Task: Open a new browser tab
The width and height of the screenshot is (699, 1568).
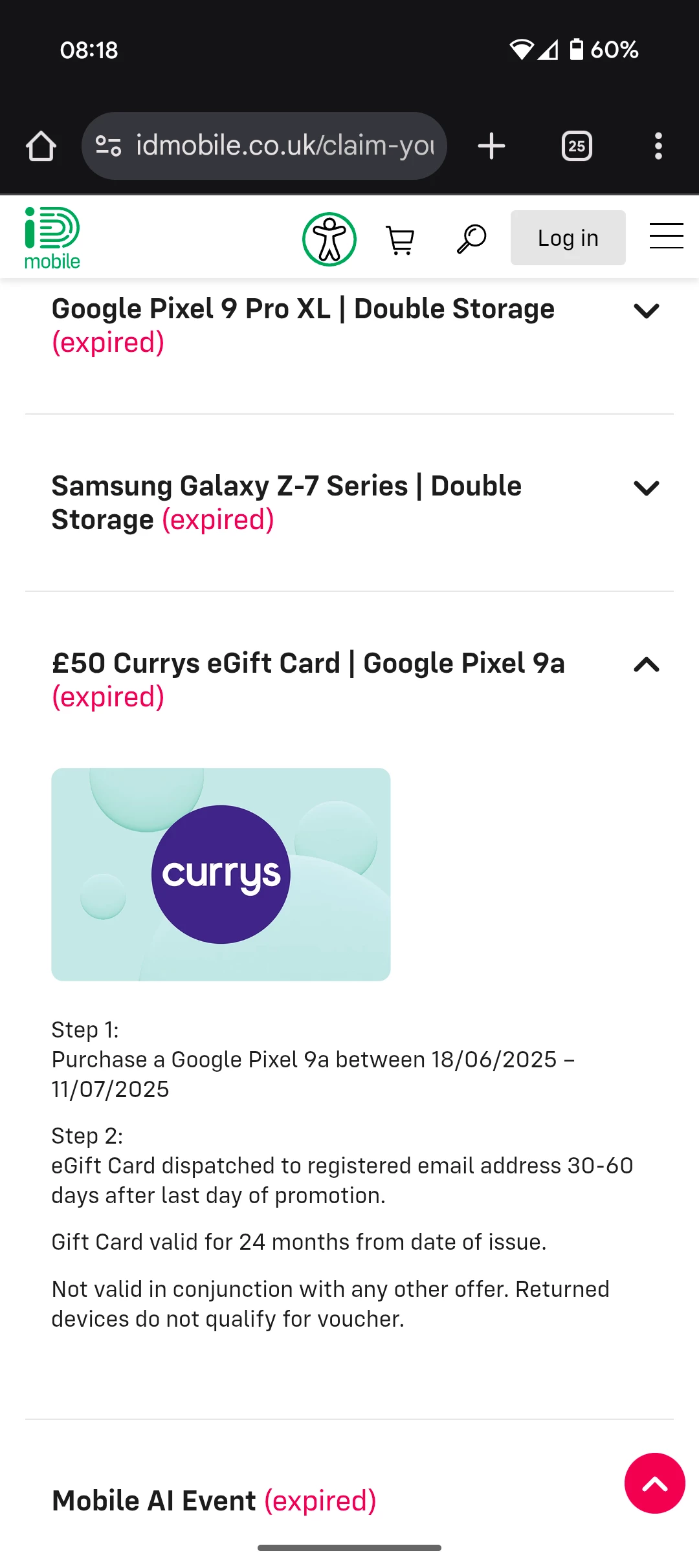Action: [491, 146]
